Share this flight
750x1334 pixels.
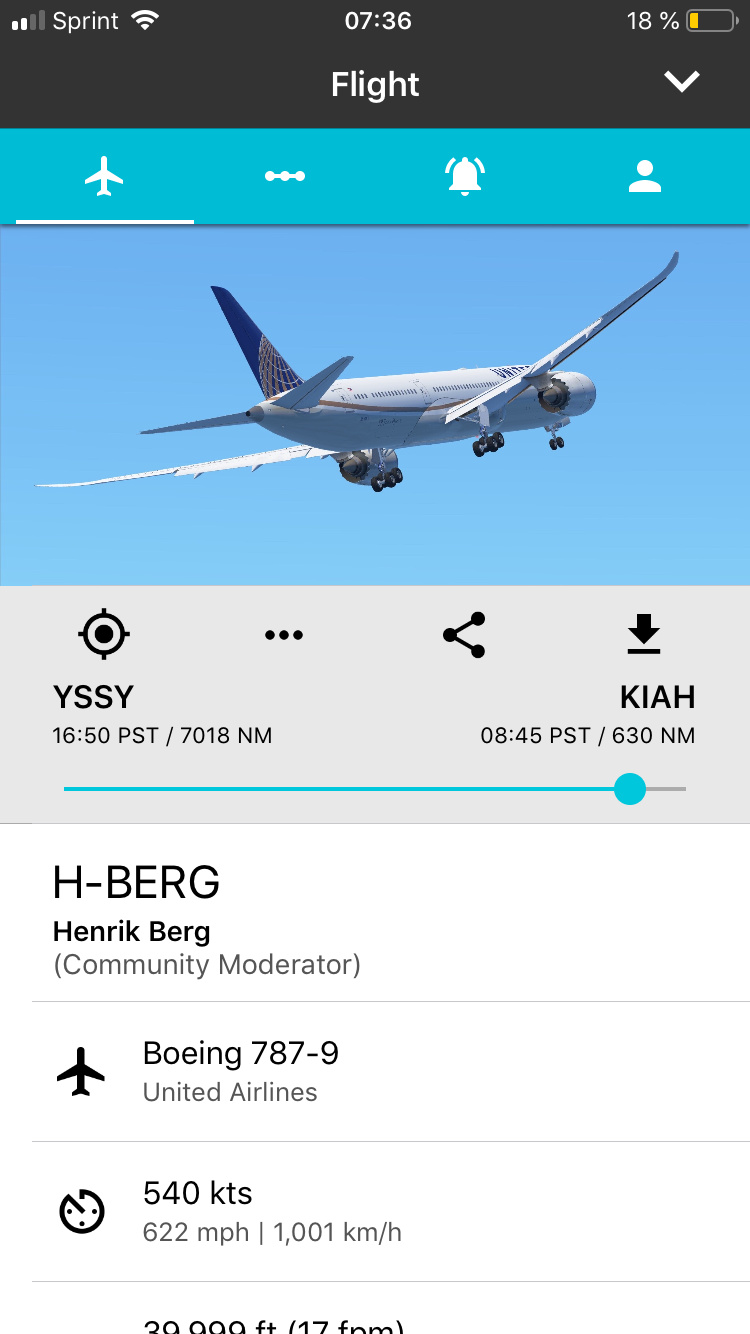(464, 635)
